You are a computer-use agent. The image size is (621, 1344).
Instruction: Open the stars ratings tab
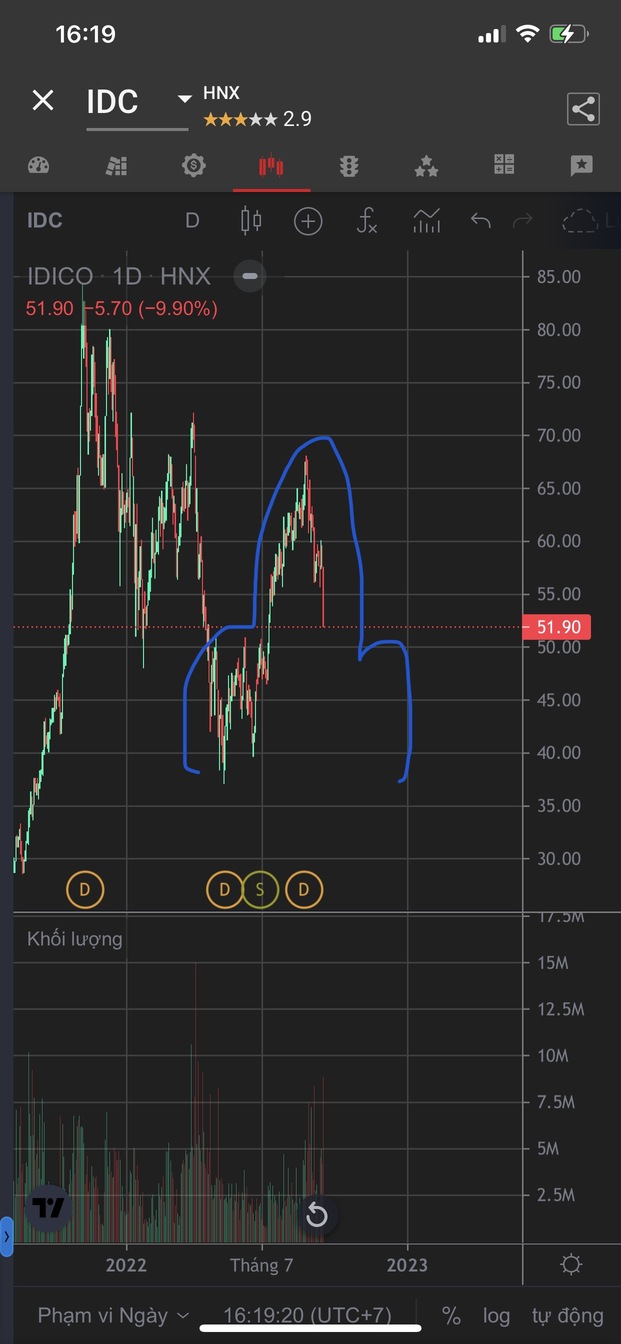point(426,166)
